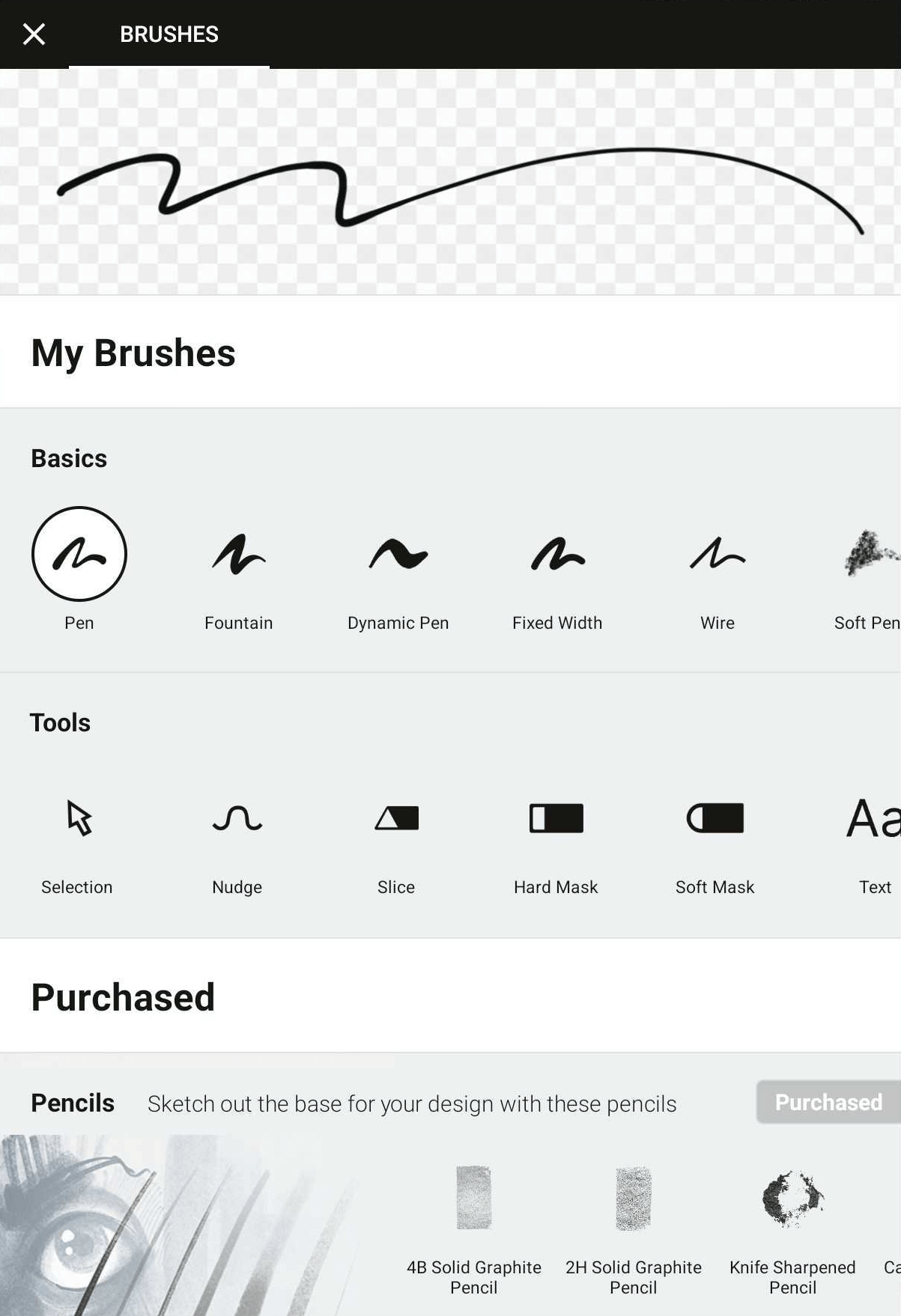
Task: Tap the Purchased button for Pencils
Action: point(828,1102)
